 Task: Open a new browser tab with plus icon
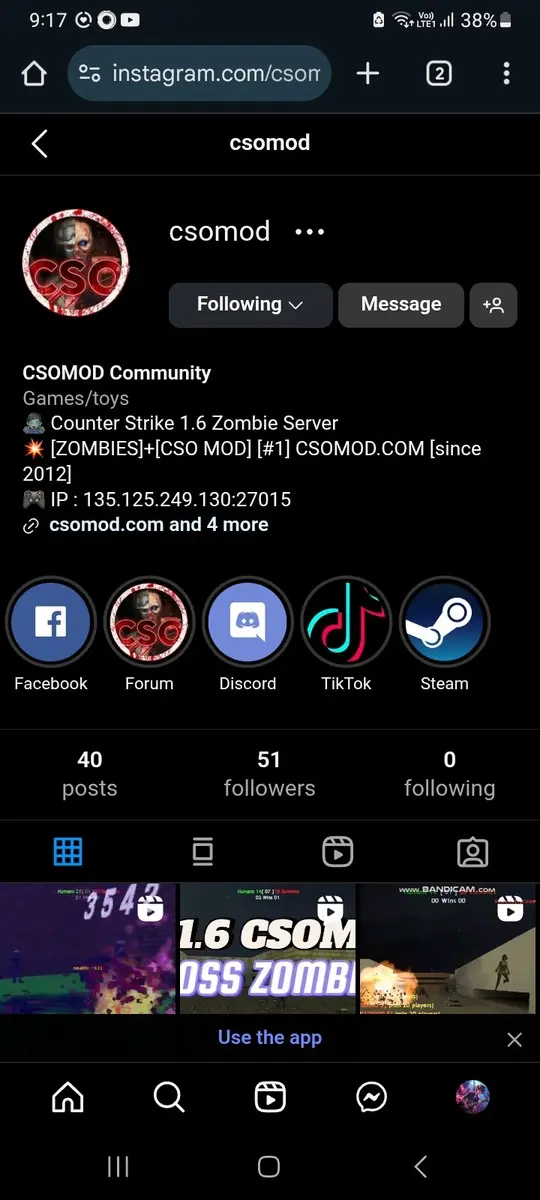[367, 73]
